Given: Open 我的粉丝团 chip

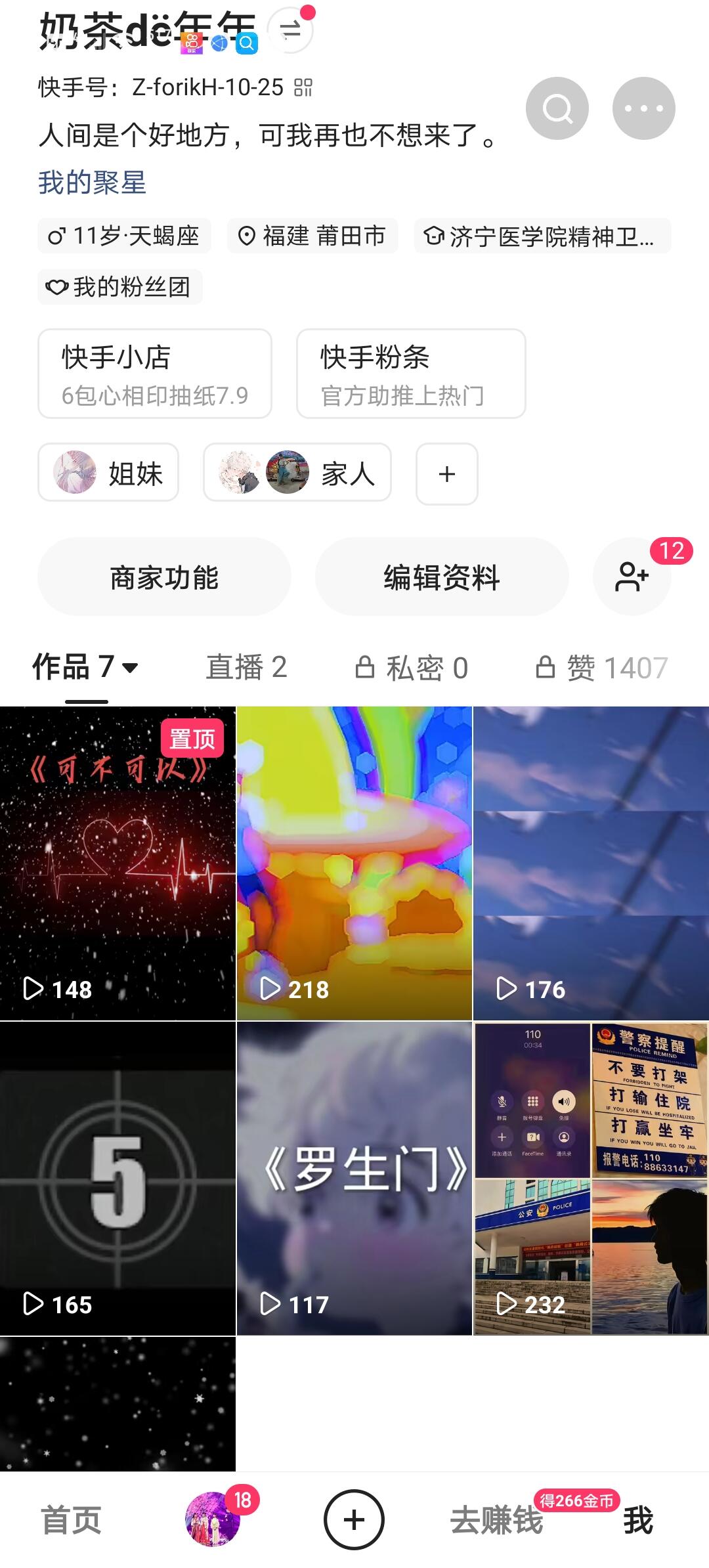Looking at the screenshot, I should click(119, 287).
